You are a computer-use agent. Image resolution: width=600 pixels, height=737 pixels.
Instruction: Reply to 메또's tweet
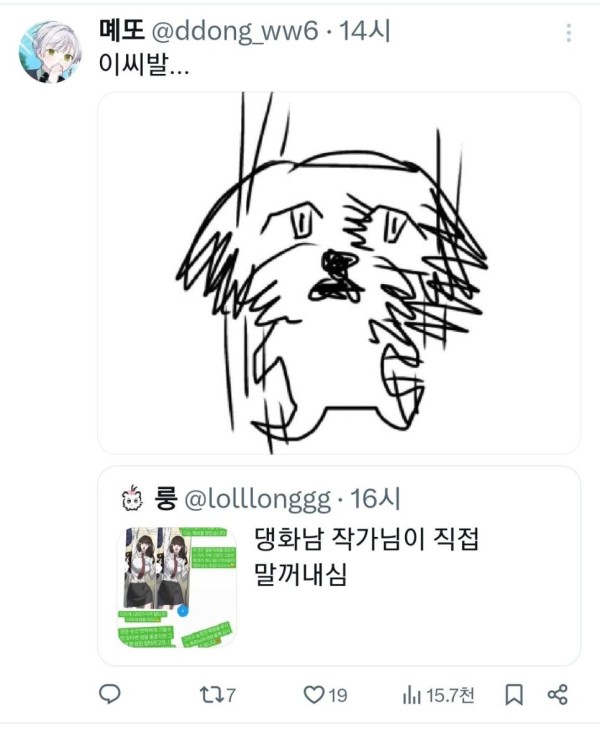click(112, 694)
